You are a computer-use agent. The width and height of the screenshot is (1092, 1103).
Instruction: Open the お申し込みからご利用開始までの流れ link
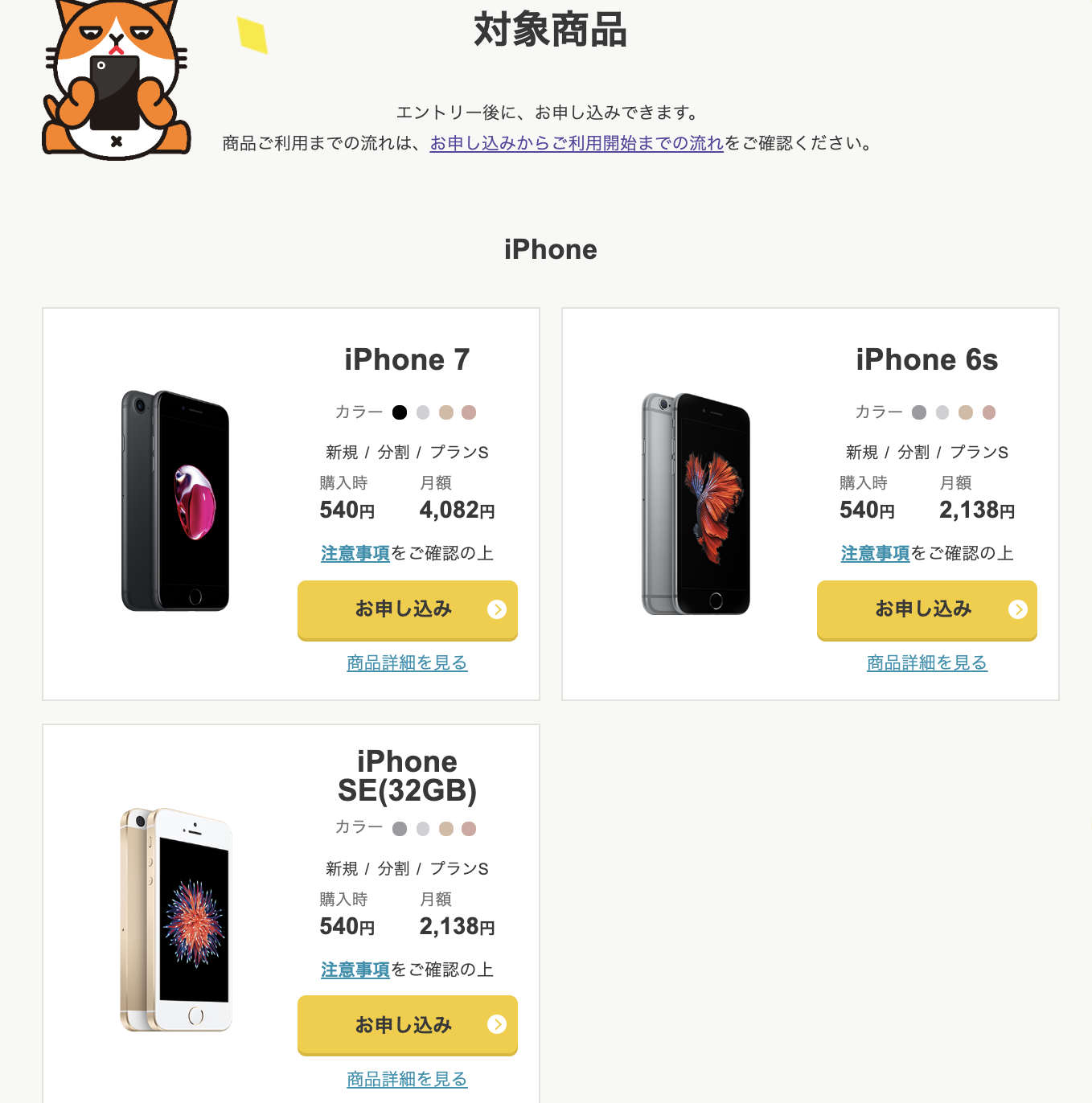point(577,144)
